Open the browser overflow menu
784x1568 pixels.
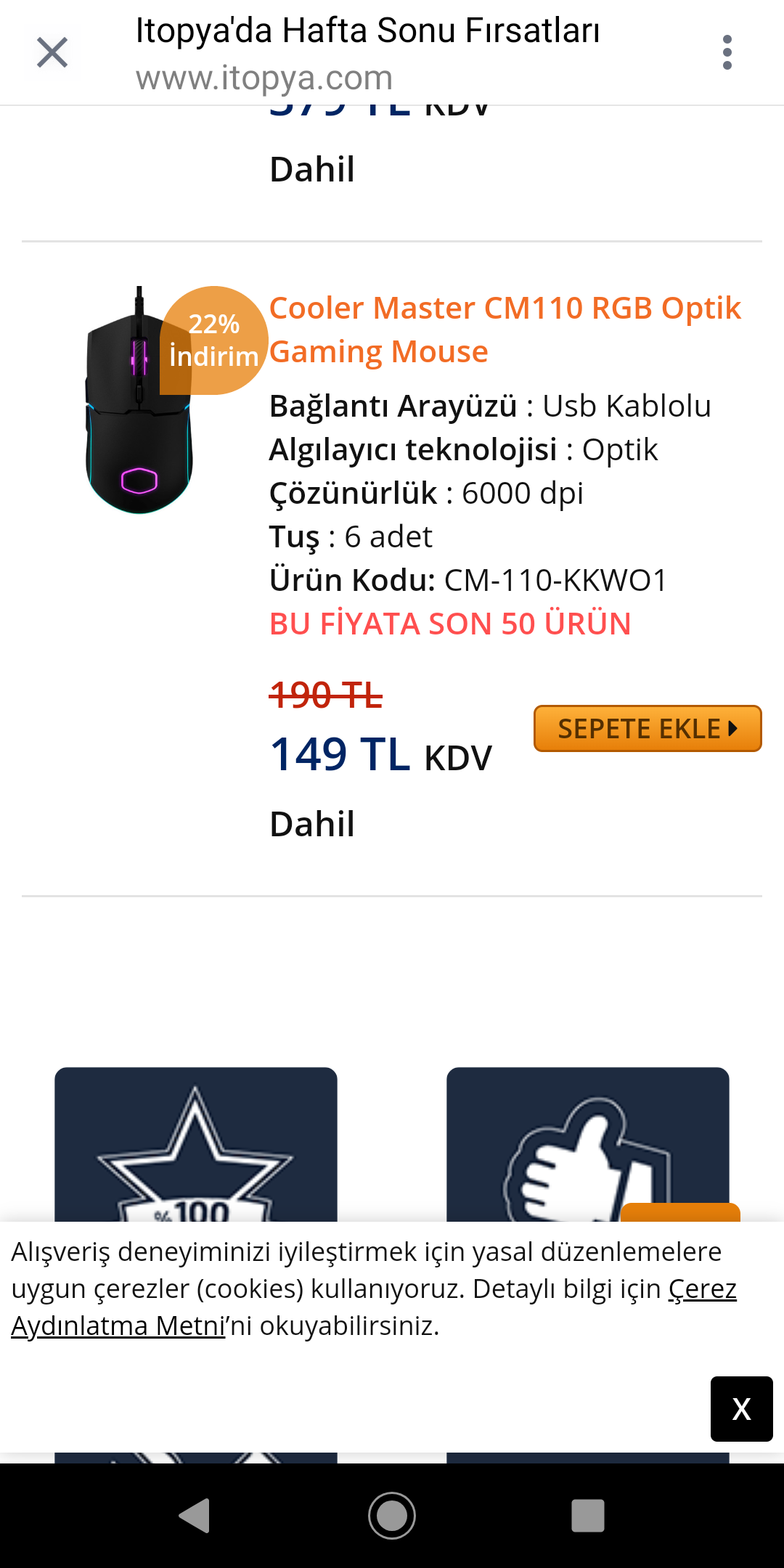click(x=727, y=53)
